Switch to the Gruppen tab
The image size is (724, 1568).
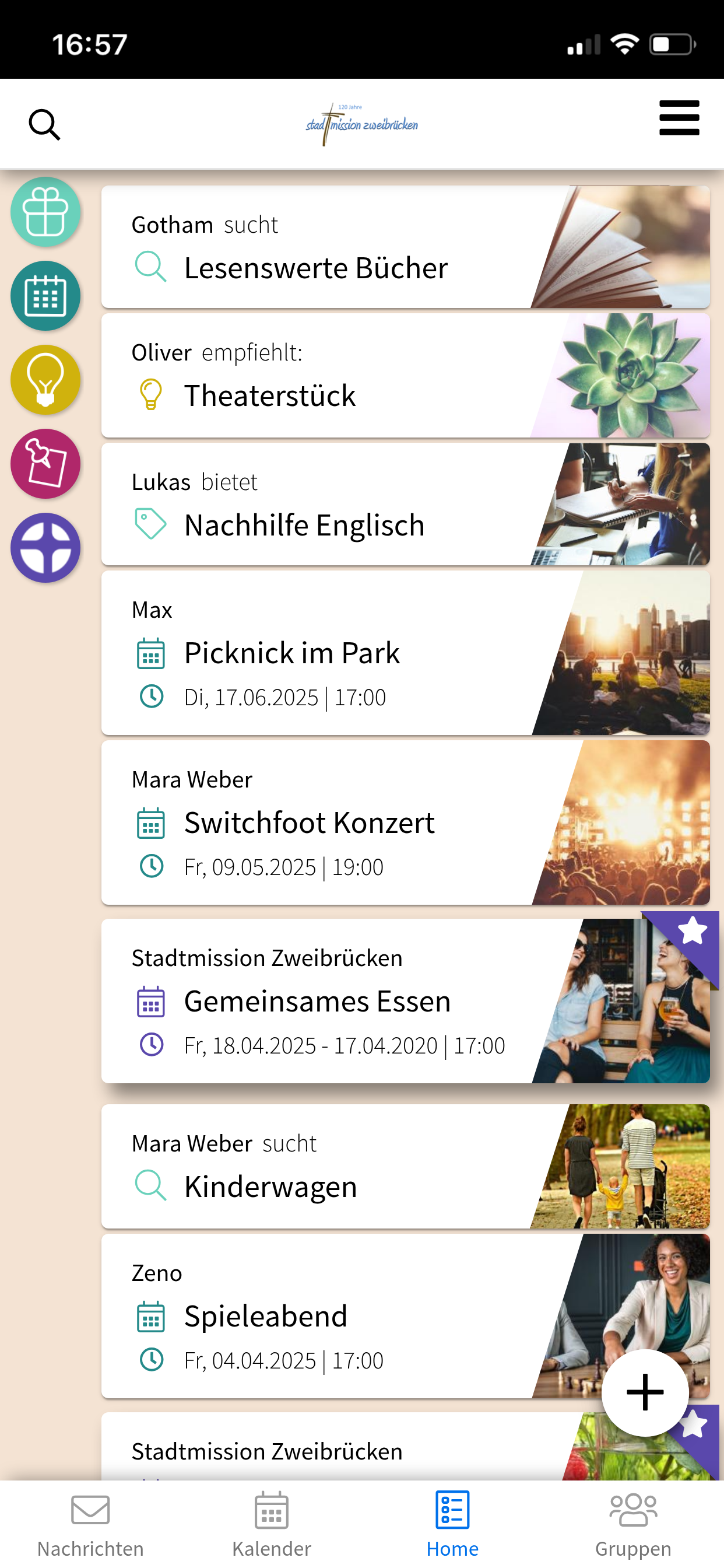coord(633,1524)
